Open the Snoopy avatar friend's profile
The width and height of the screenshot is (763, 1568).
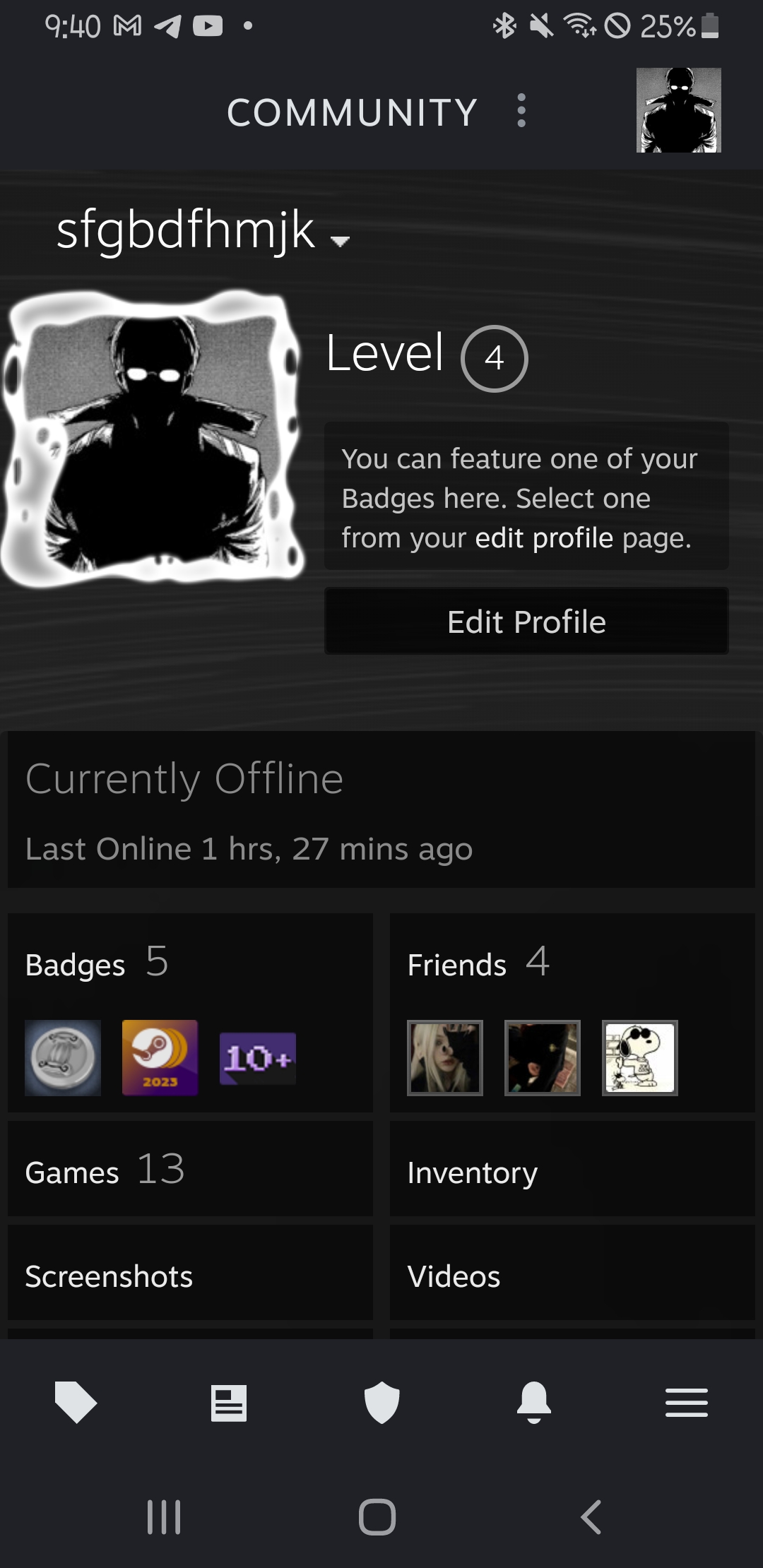pyautogui.click(x=640, y=1057)
